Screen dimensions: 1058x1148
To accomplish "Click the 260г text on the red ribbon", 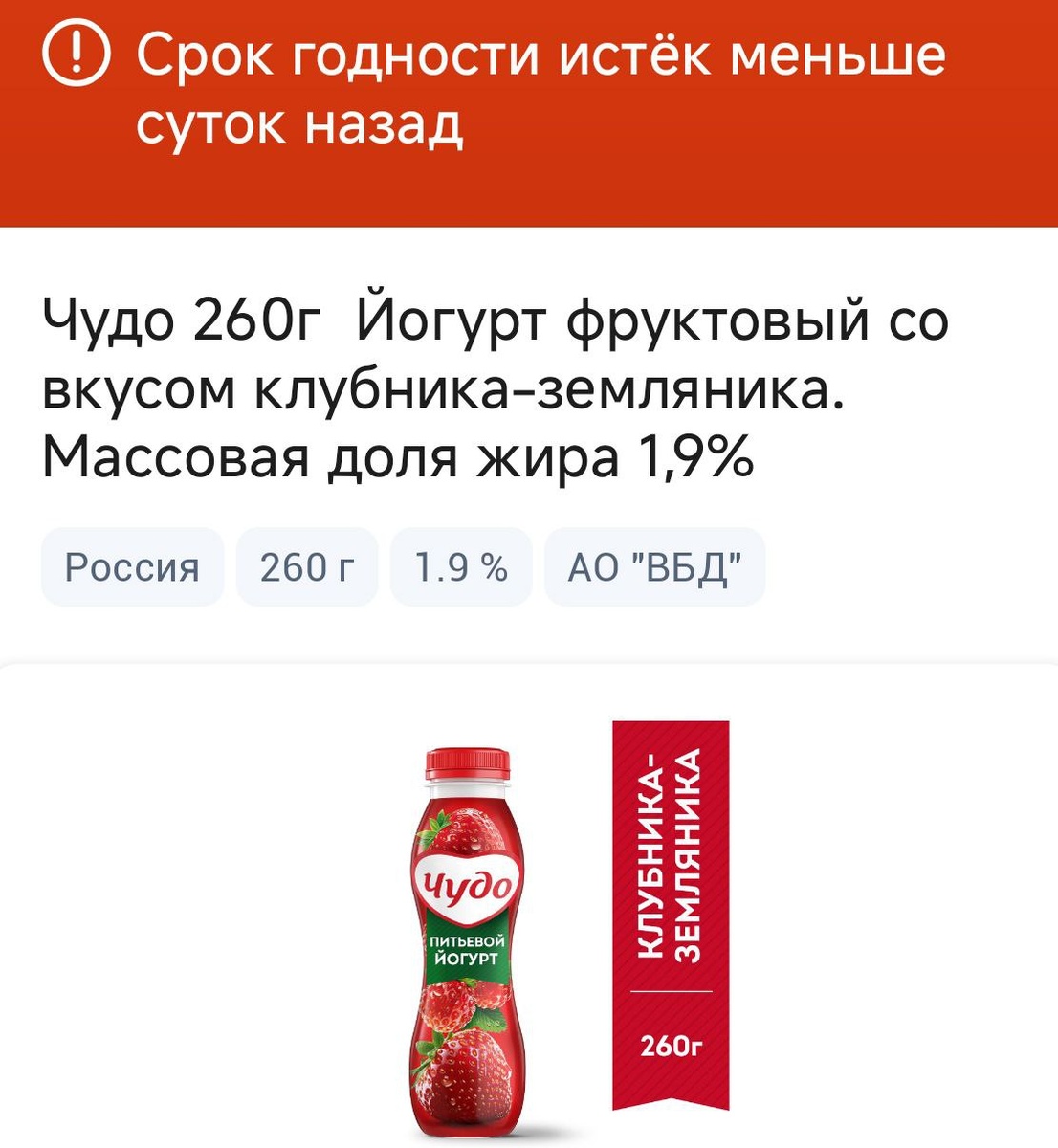I will pos(672,1046).
